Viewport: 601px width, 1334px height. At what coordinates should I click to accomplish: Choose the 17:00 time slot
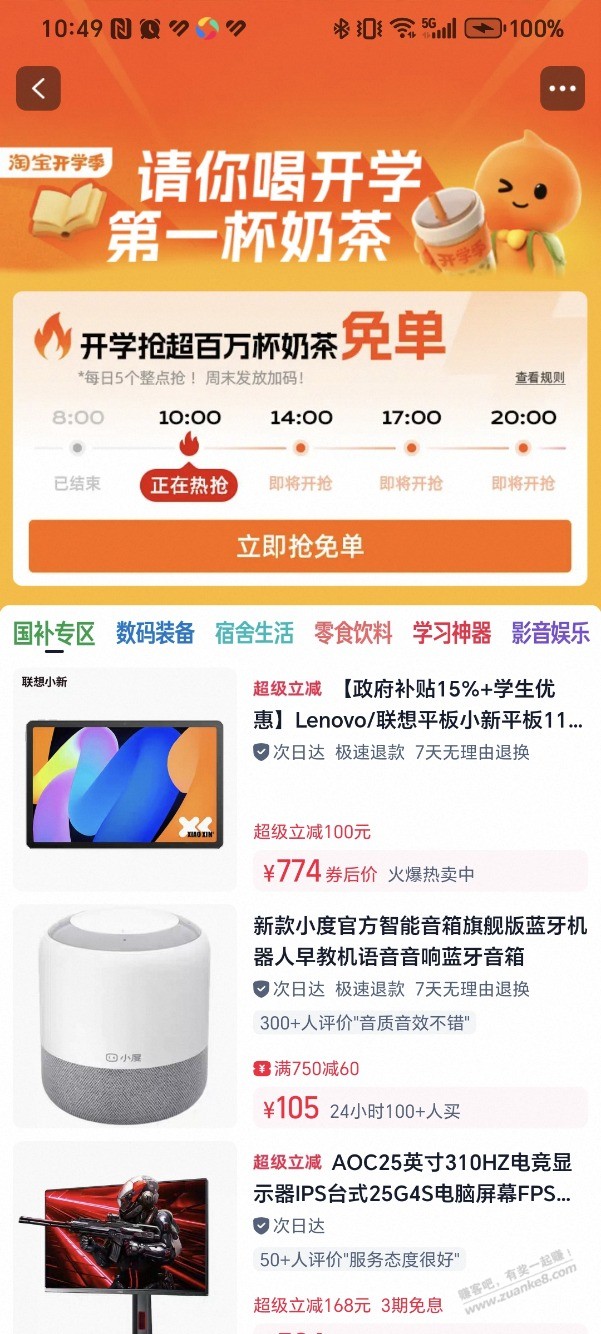(x=411, y=450)
